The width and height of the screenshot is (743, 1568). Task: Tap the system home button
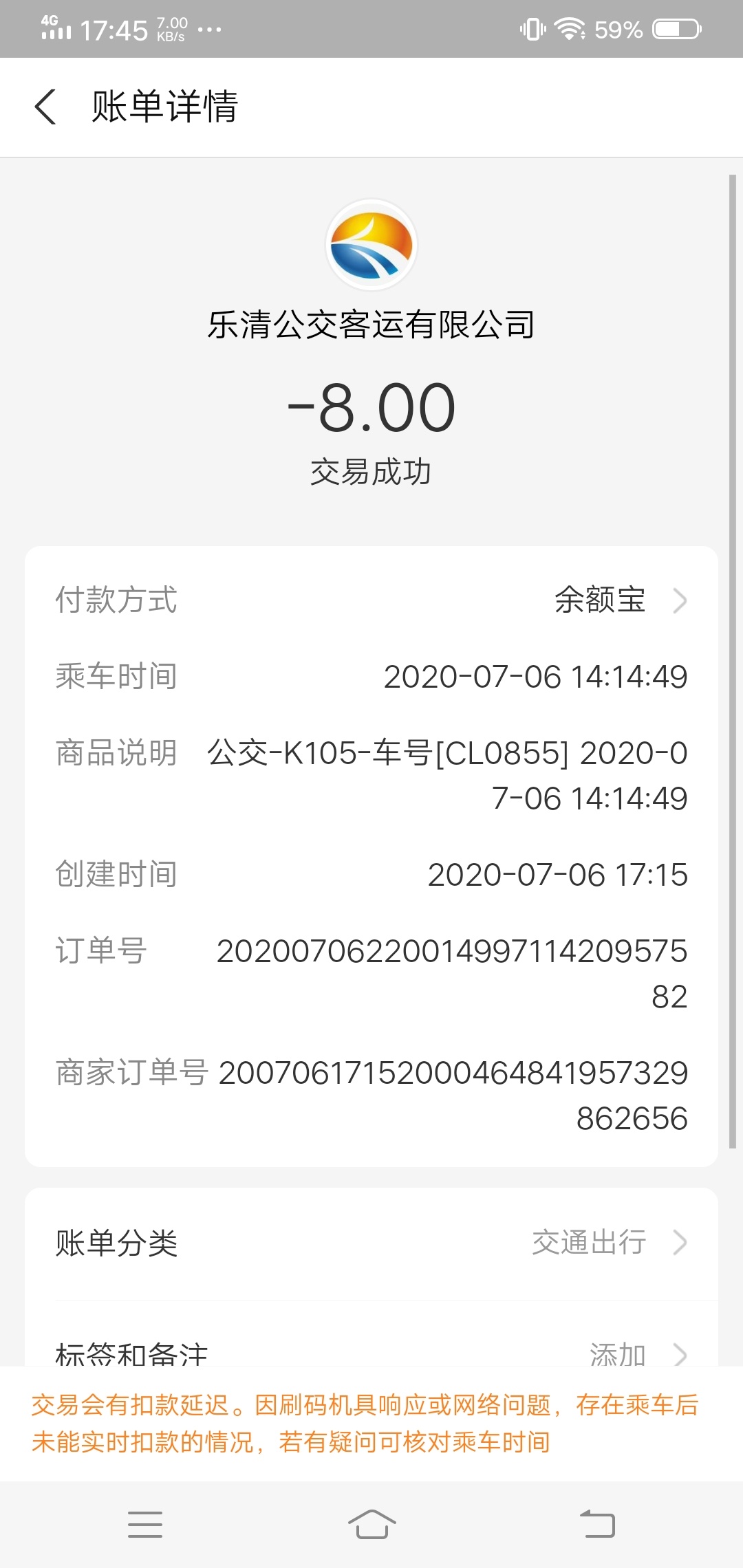click(371, 1524)
